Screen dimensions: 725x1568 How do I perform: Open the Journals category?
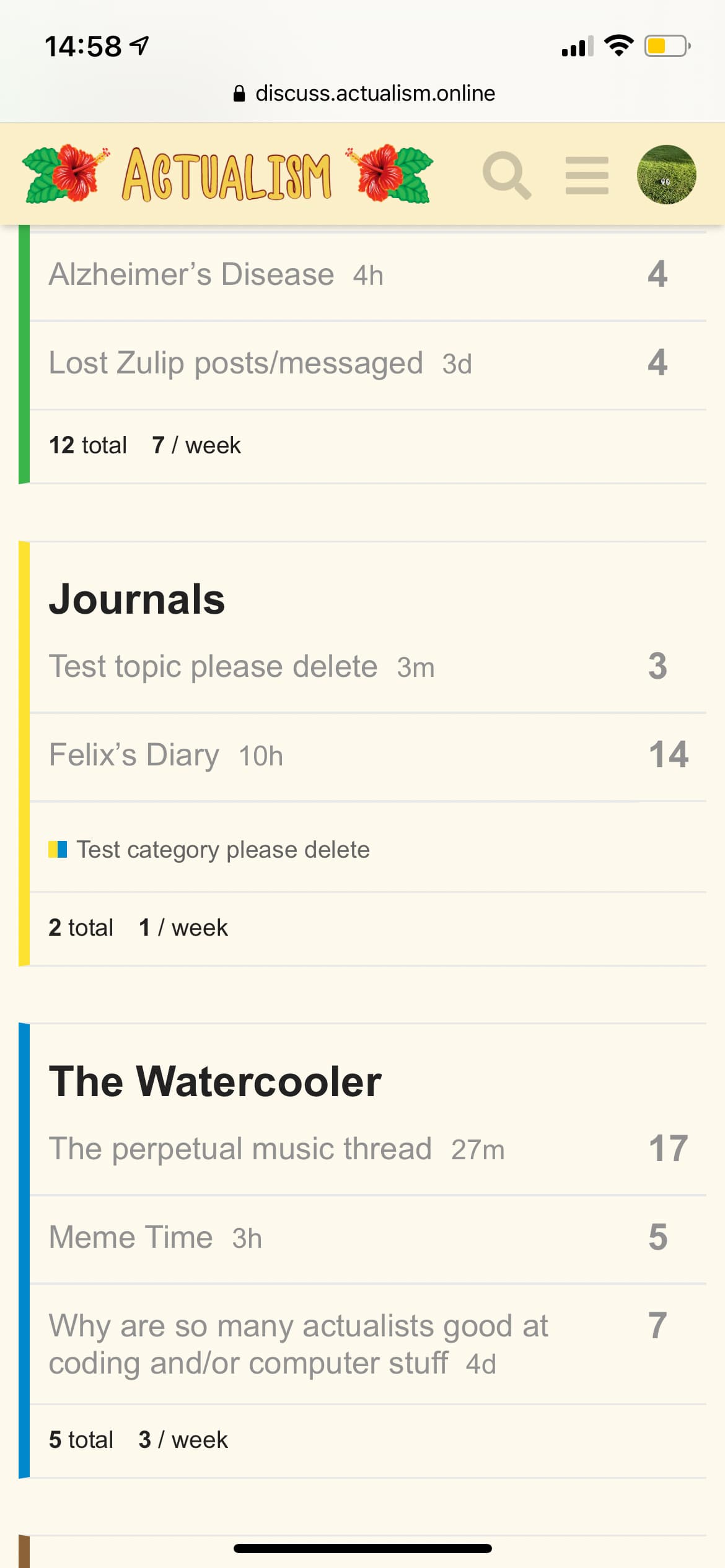[137, 599]
